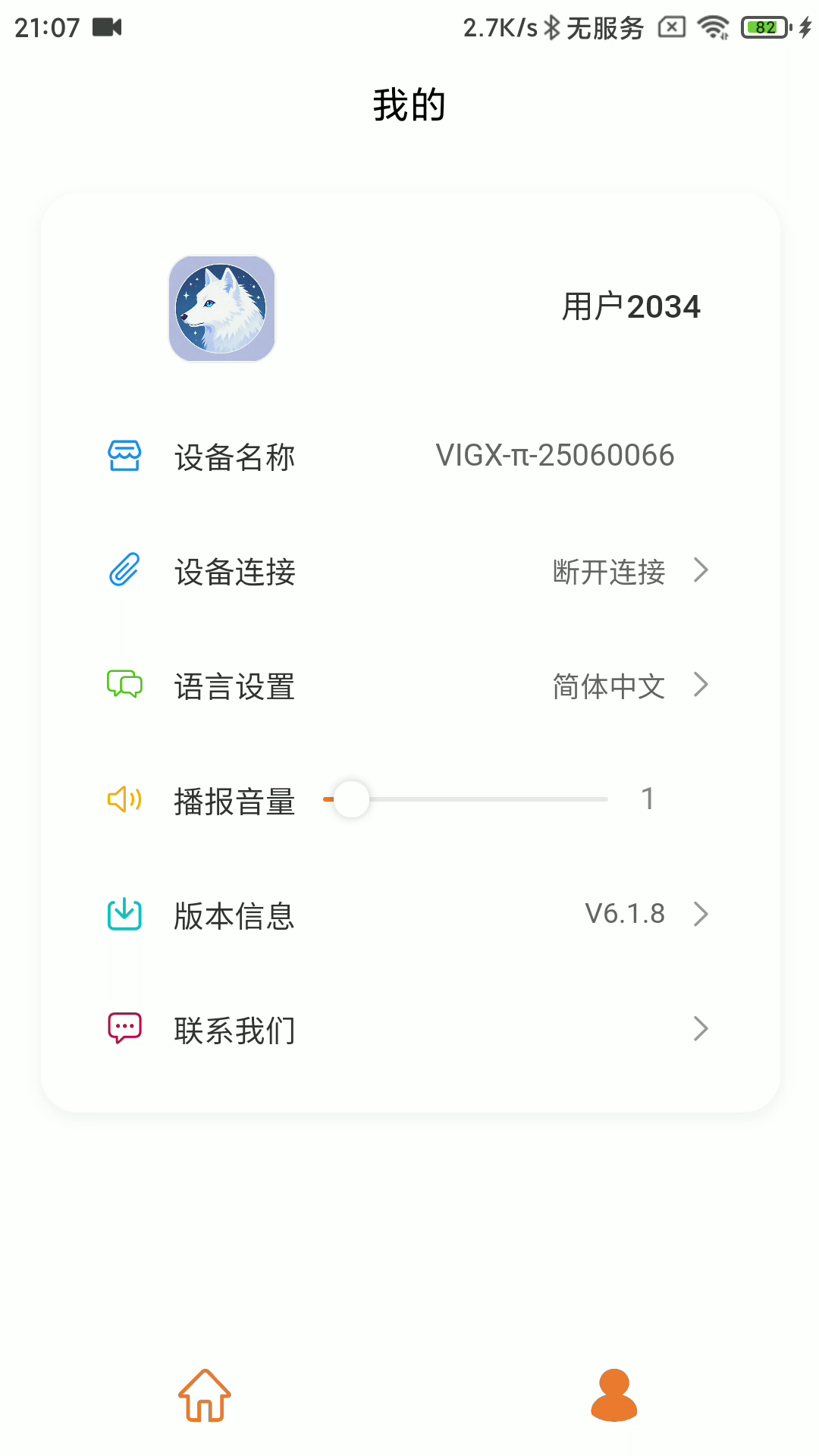Click the orange speaker volume icon

click(x=124, y=799)
